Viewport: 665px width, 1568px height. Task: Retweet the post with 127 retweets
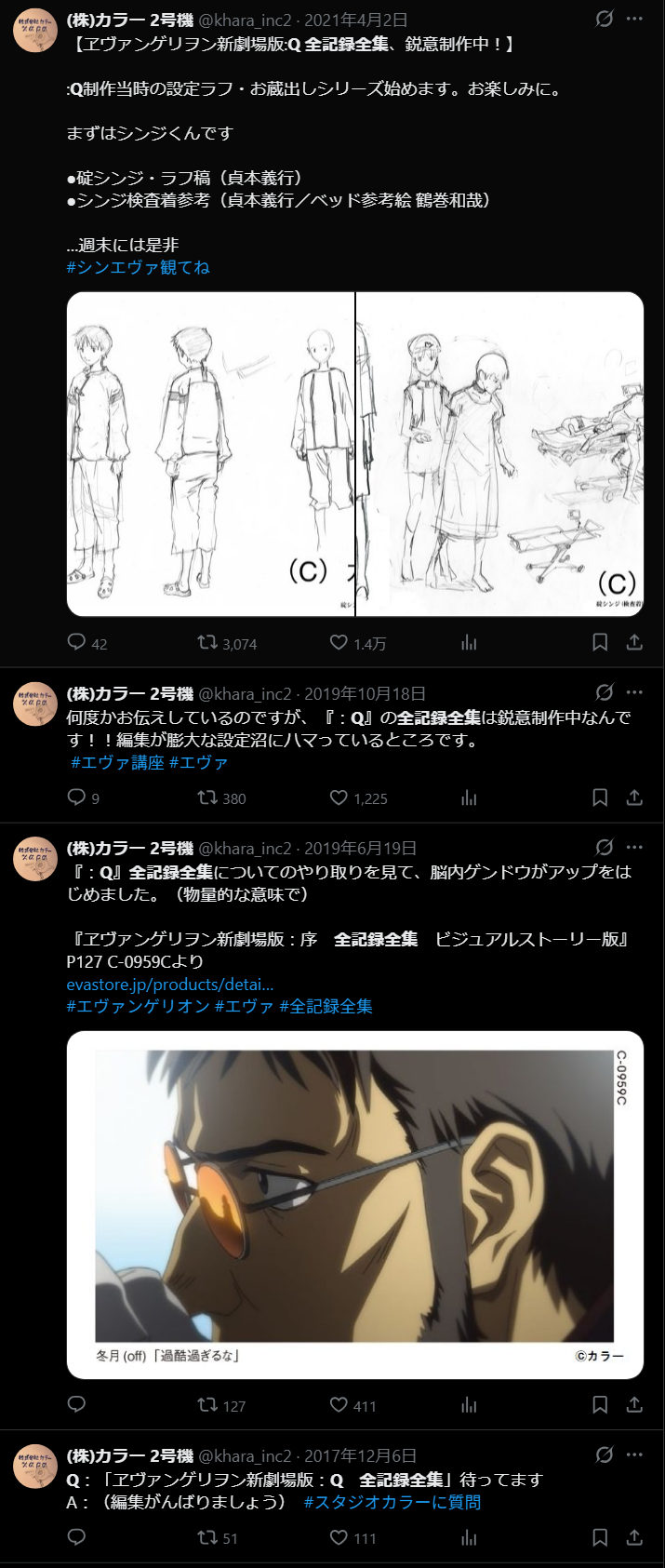tap(207, 1405)
